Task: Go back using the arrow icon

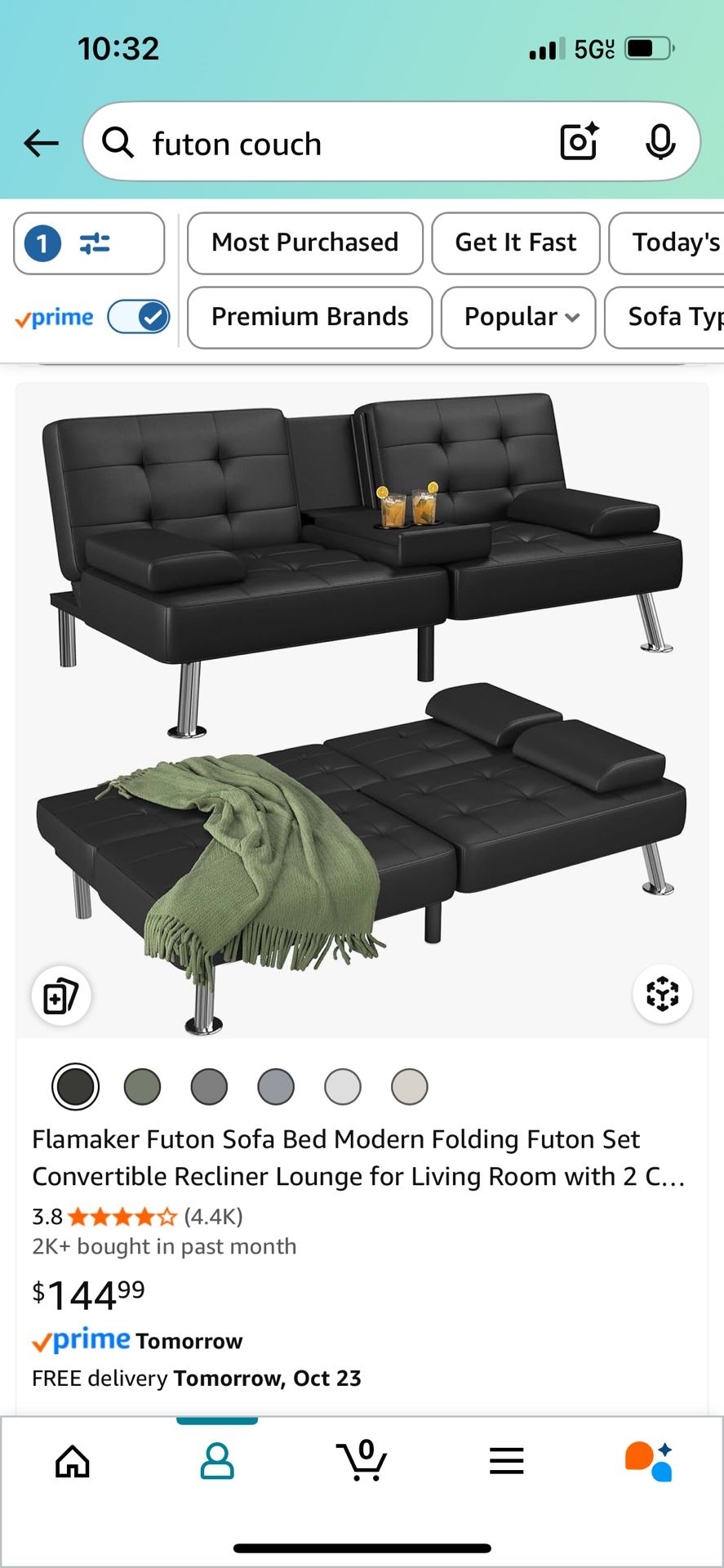Action: pyautogui.click(x=41, y=144)
